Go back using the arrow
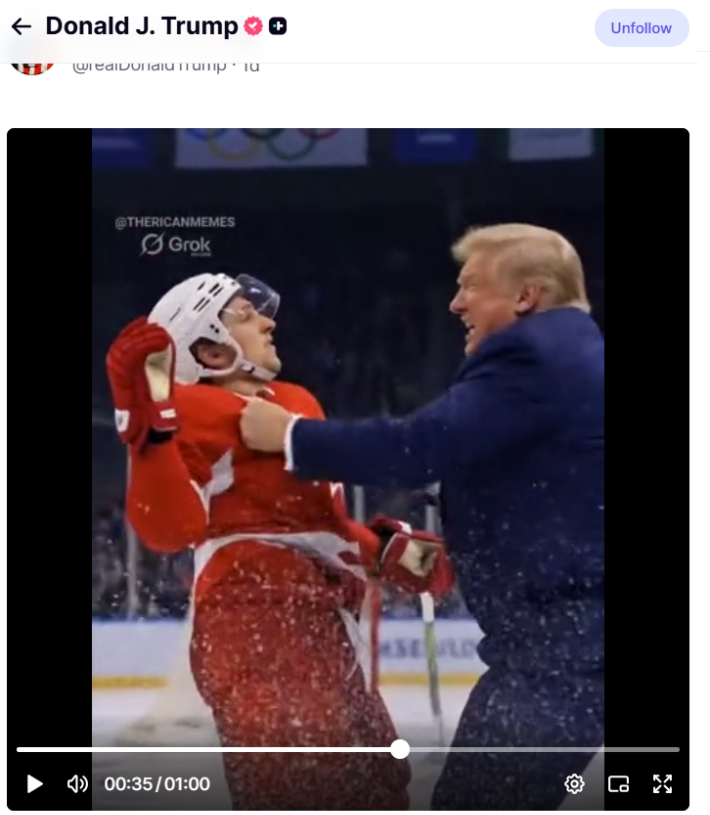710x815 pixels. coord(21,27)
